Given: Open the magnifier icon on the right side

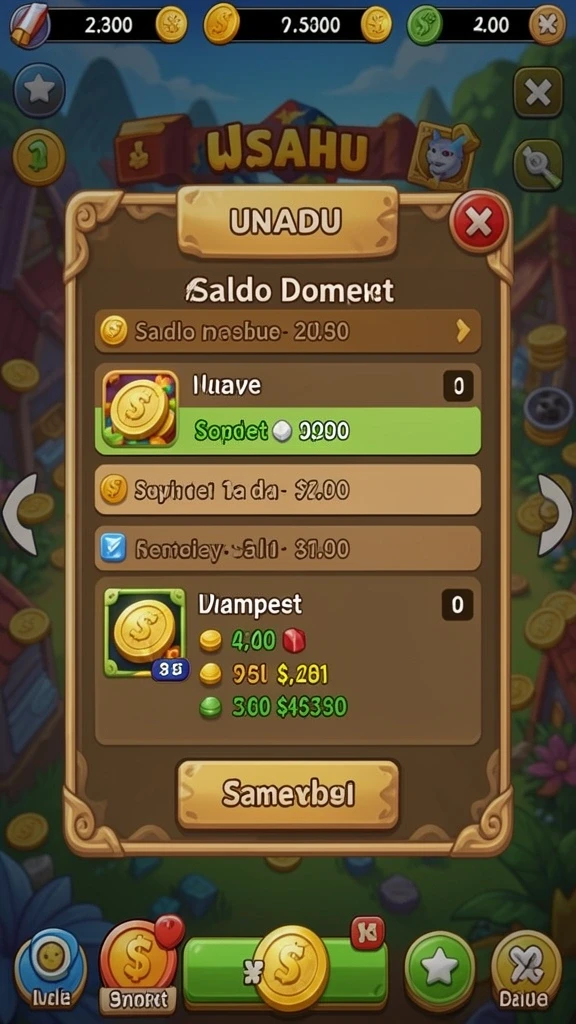Looking at the screenshot, I should [538, 164].
